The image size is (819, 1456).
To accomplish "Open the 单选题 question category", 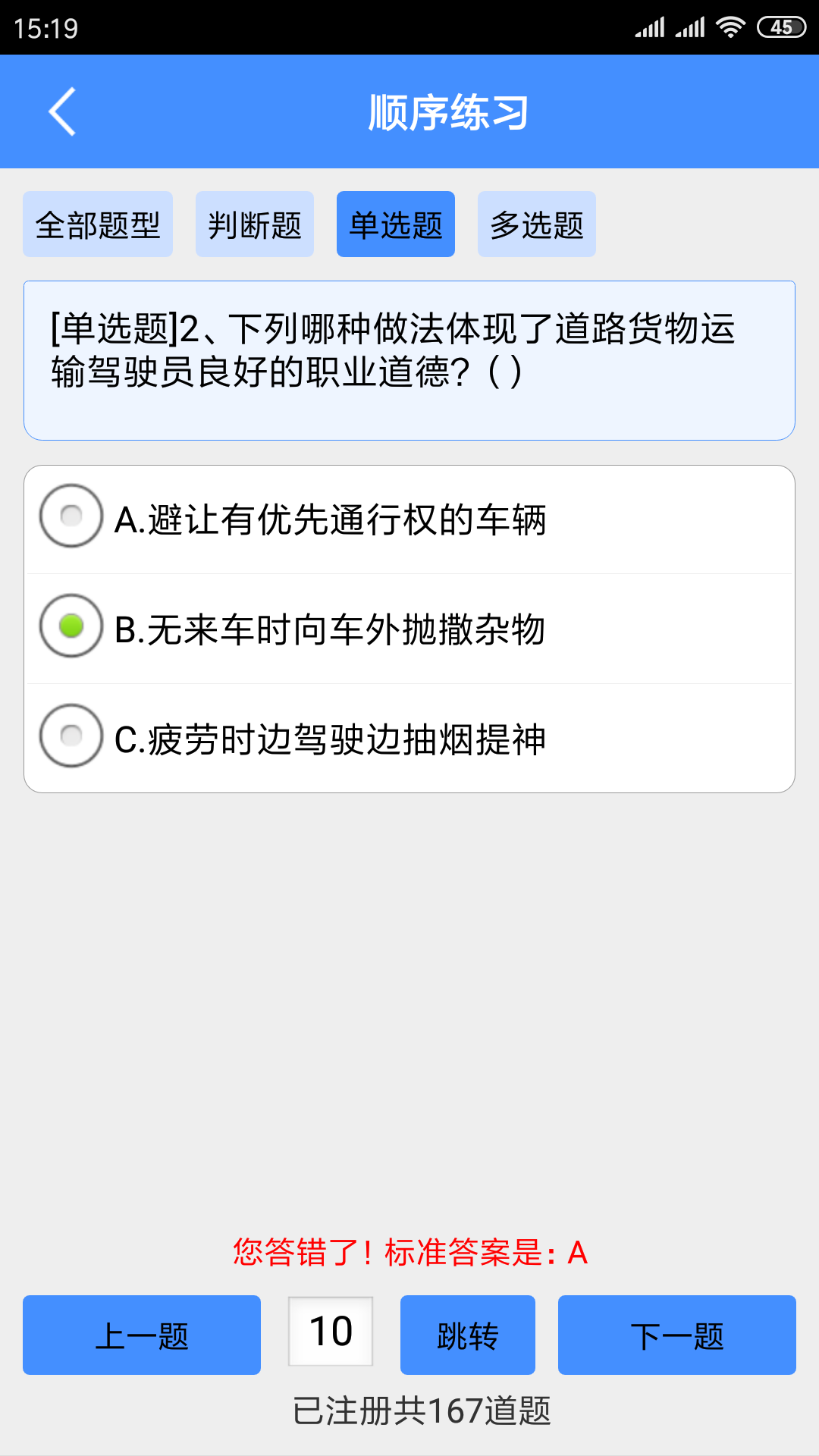I will 395,224.
